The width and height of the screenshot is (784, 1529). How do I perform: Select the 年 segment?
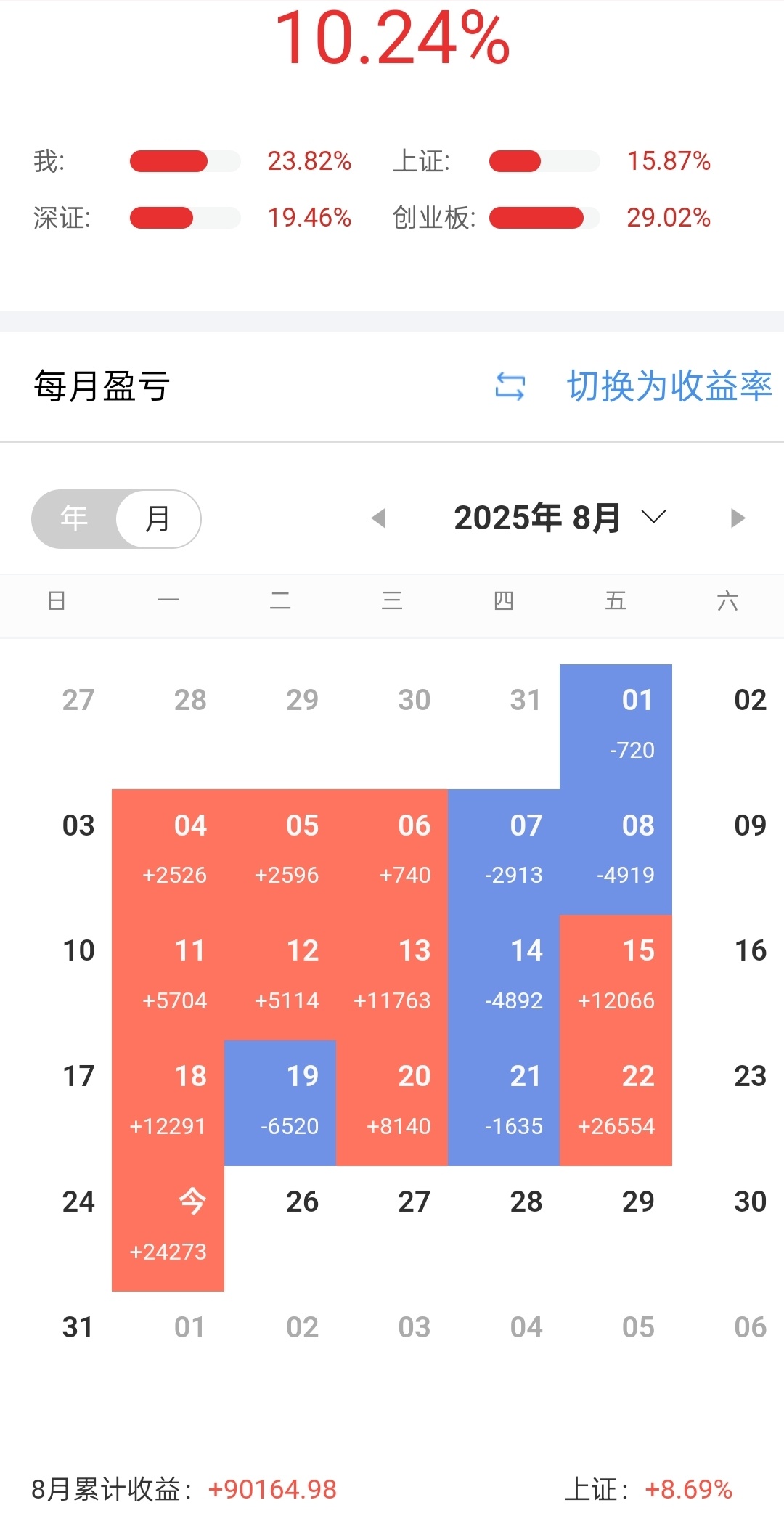[74, 518]
